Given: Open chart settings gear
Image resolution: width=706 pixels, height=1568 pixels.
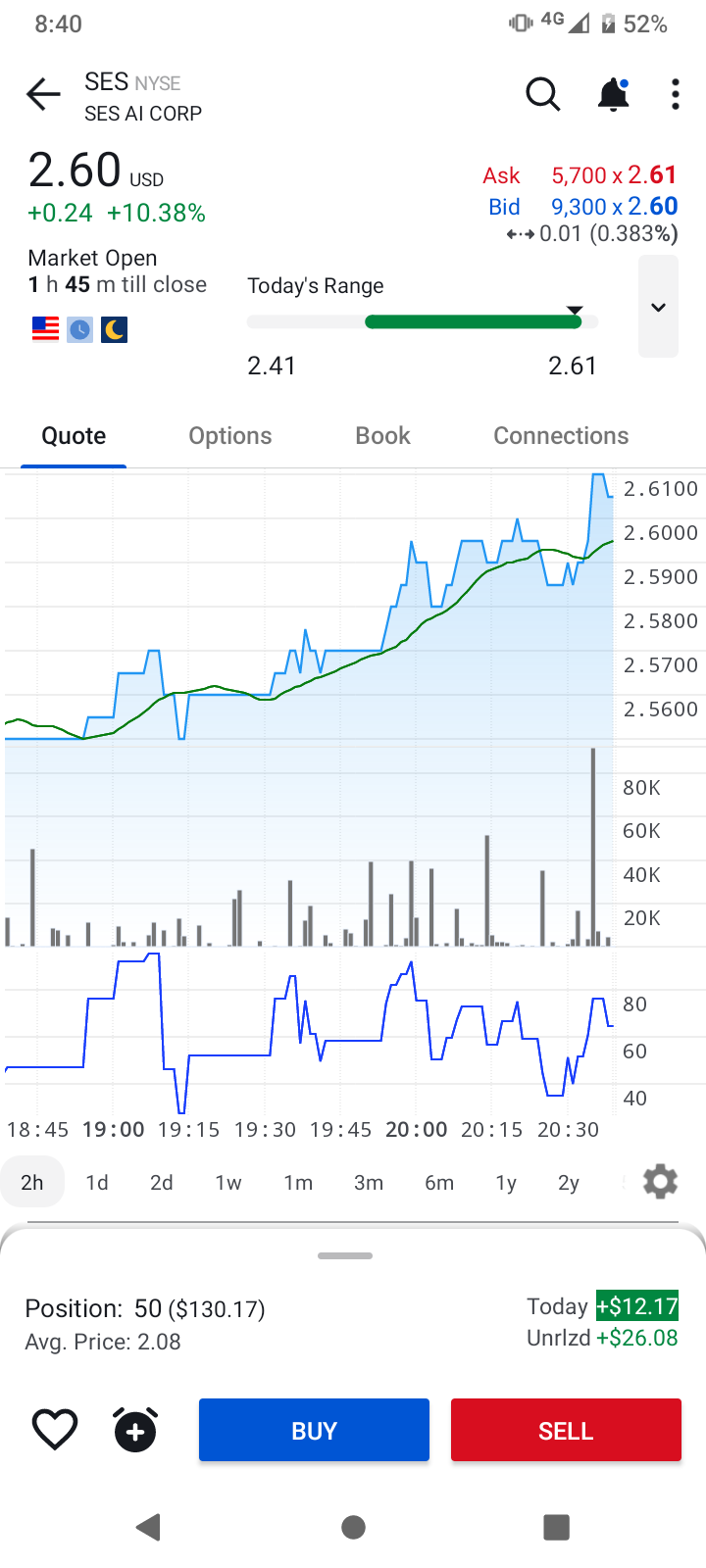Looking at the screenshot, I should (660, 1182).
